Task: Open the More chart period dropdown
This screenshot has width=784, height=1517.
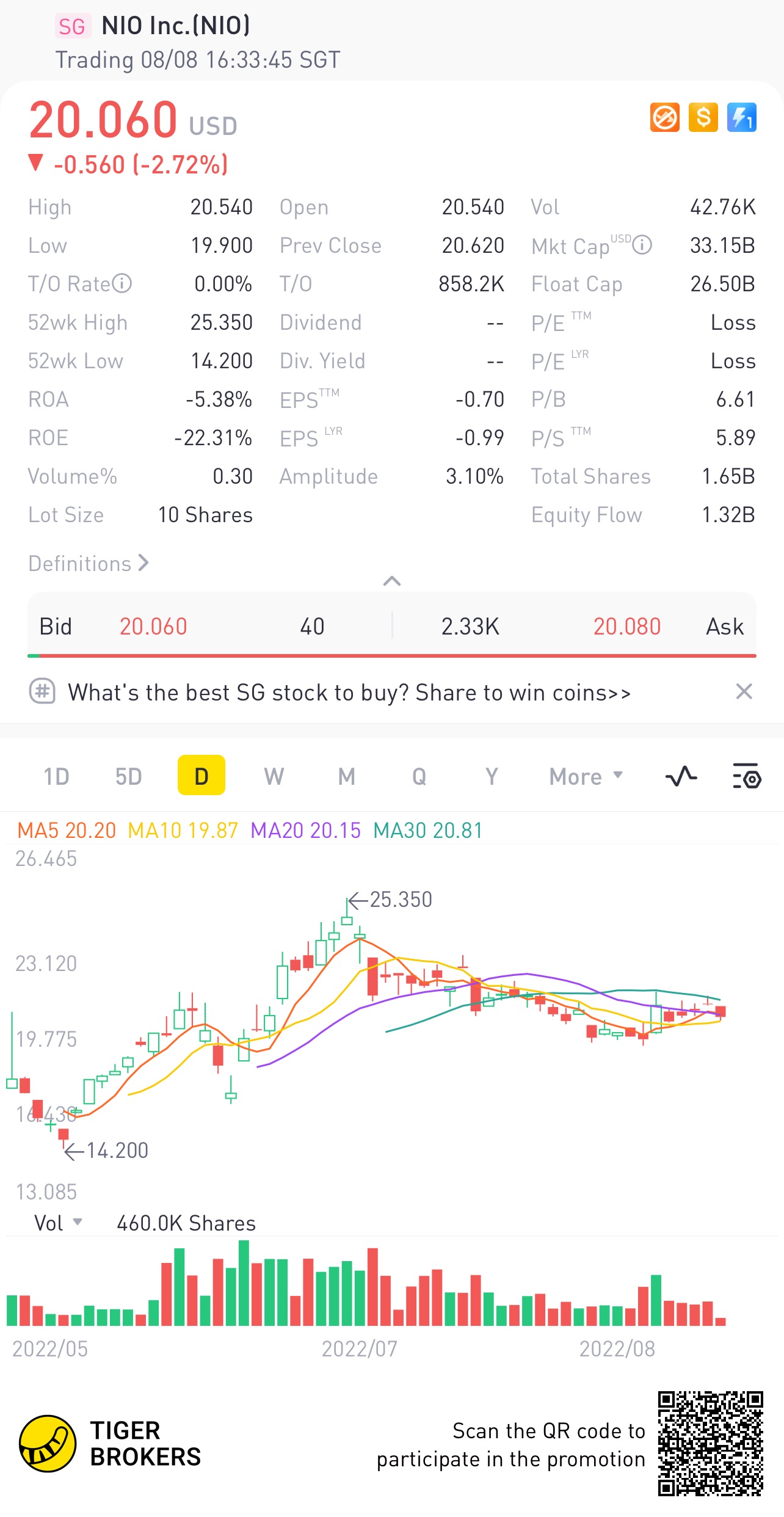Action: tap(586, 776)
